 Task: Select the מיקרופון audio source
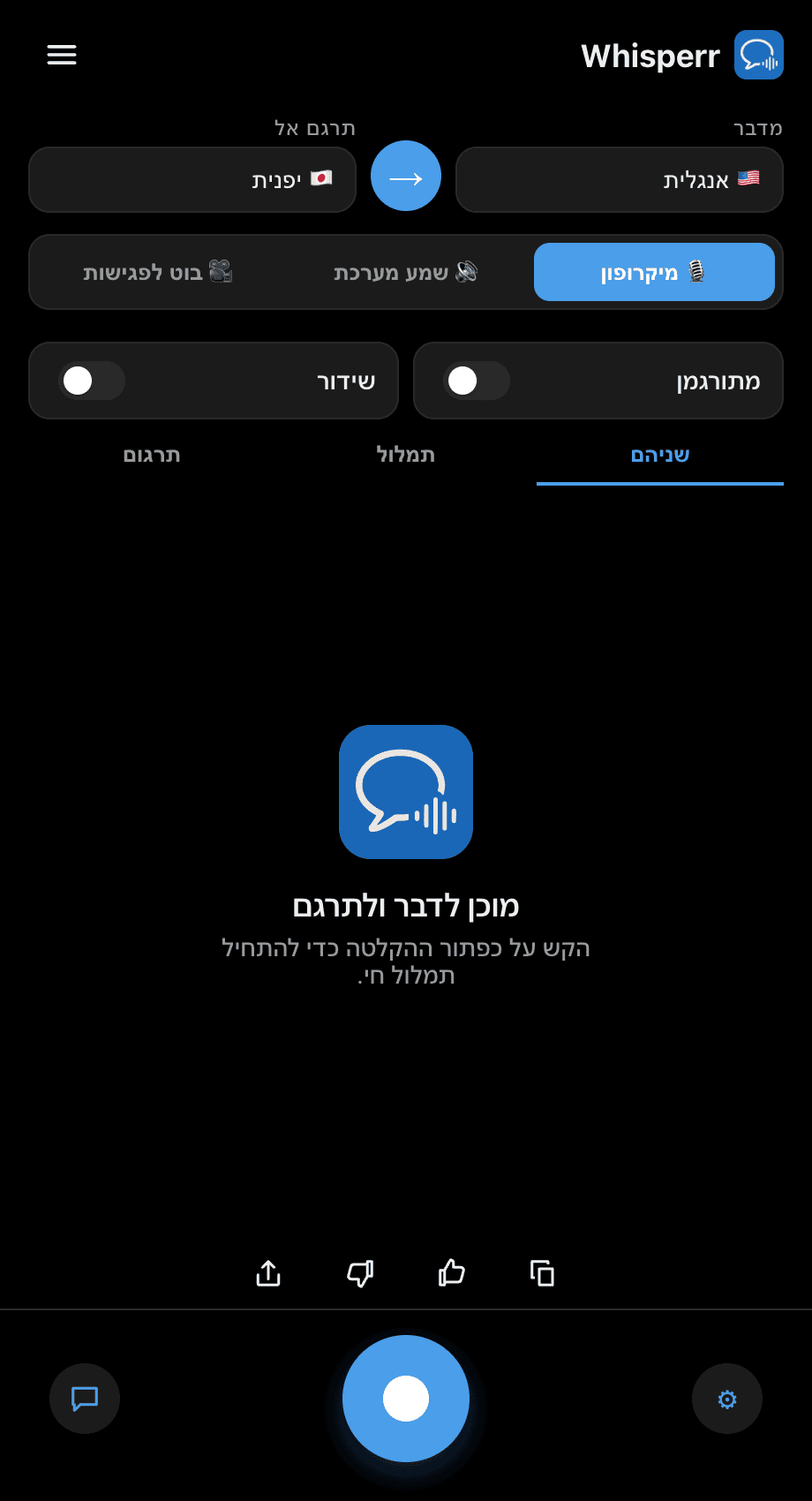tap(654, 272)
